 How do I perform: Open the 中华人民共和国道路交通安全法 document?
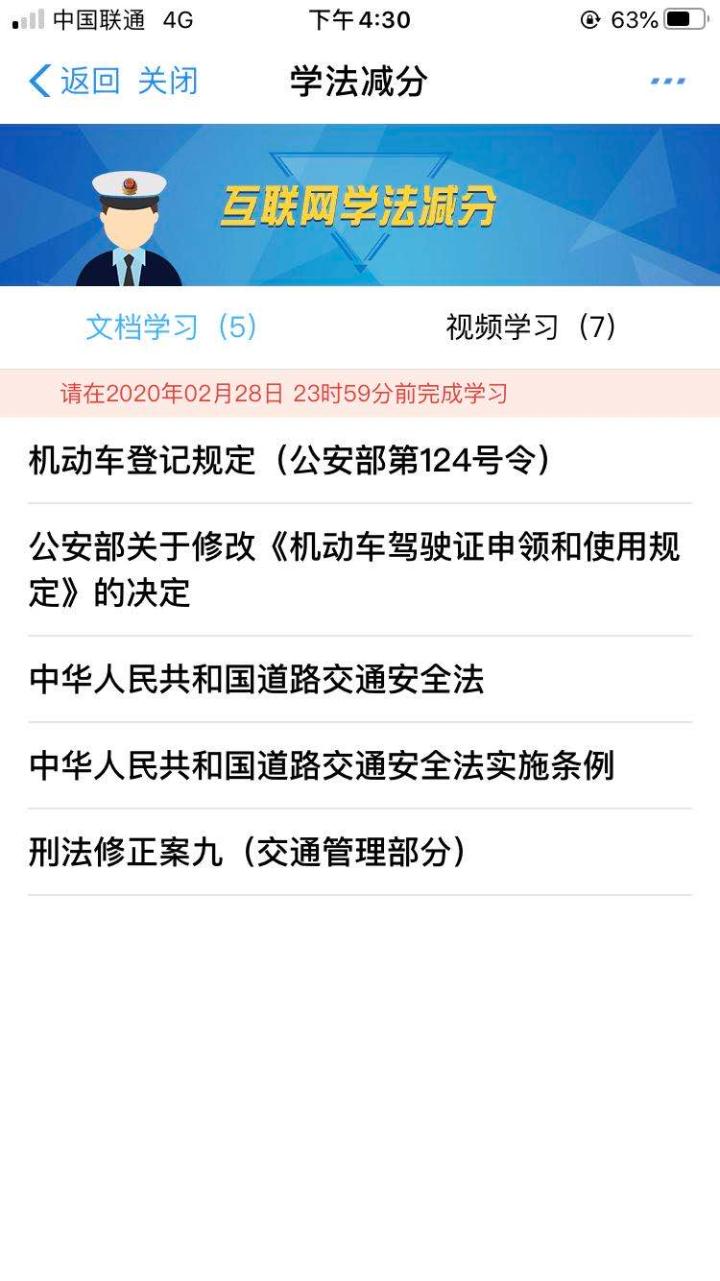tap(360, 679)
